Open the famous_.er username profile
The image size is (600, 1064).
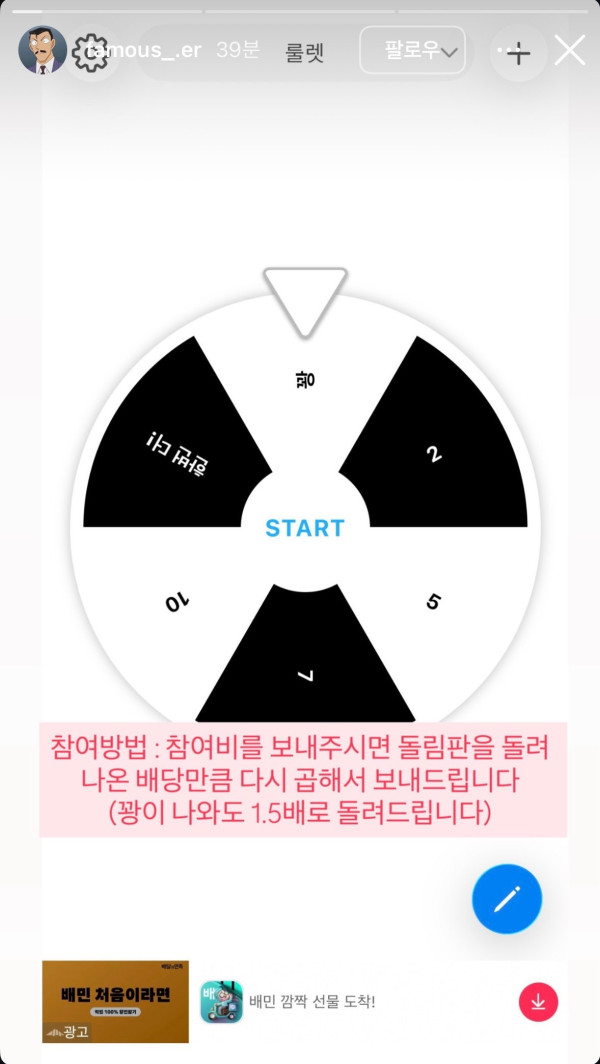pos(143,50)
